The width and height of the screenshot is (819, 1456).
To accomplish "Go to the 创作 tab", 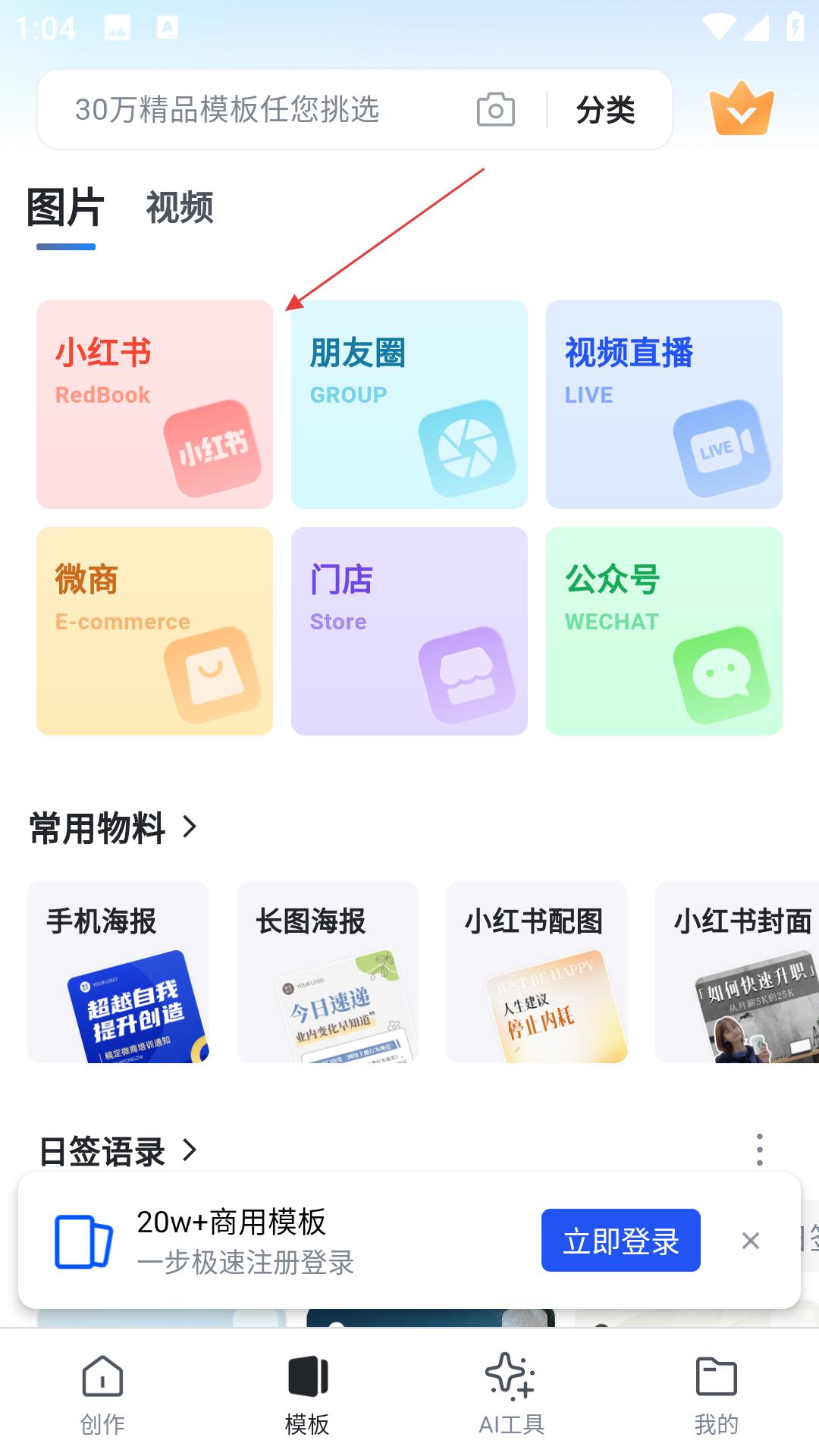I will point(102,1395).
